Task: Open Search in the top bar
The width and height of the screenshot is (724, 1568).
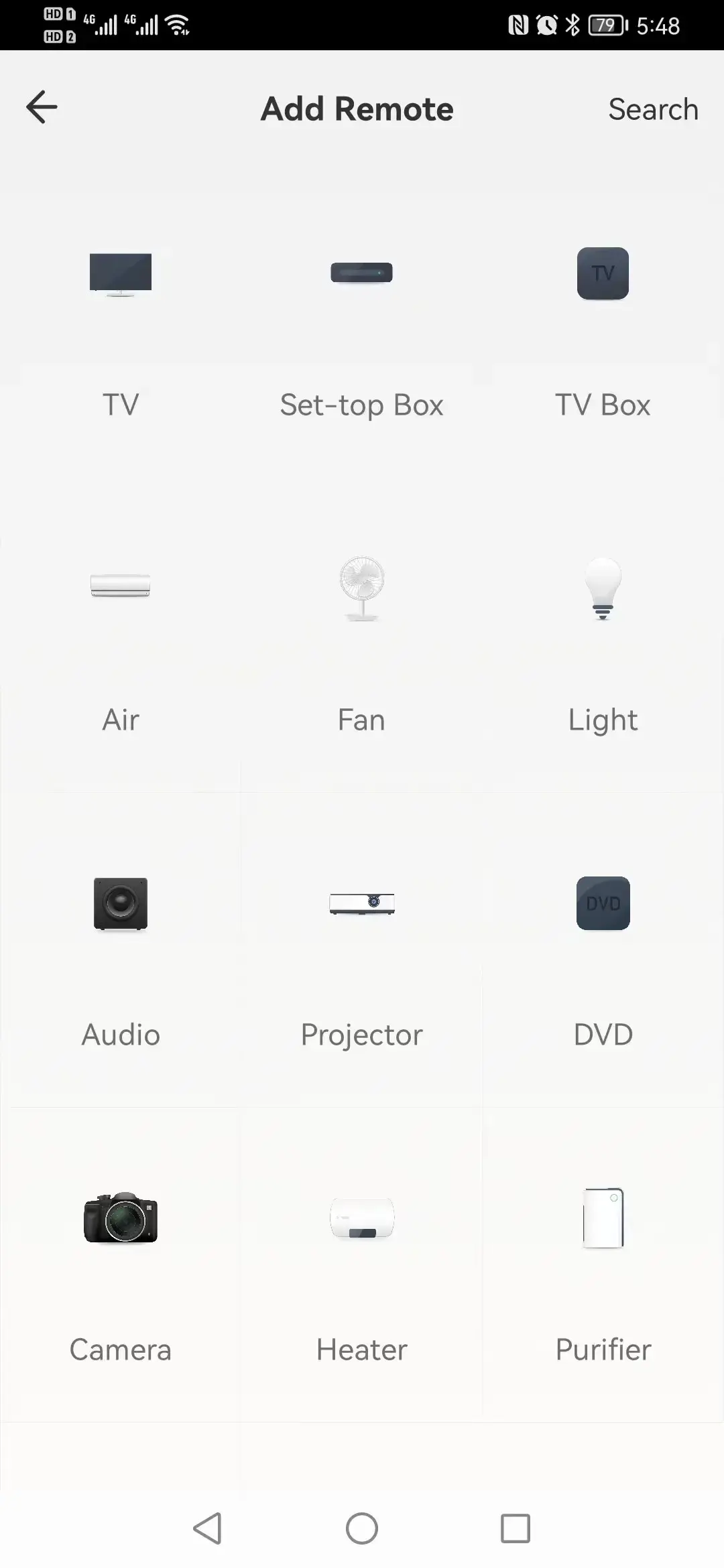Action: (653, 109)
